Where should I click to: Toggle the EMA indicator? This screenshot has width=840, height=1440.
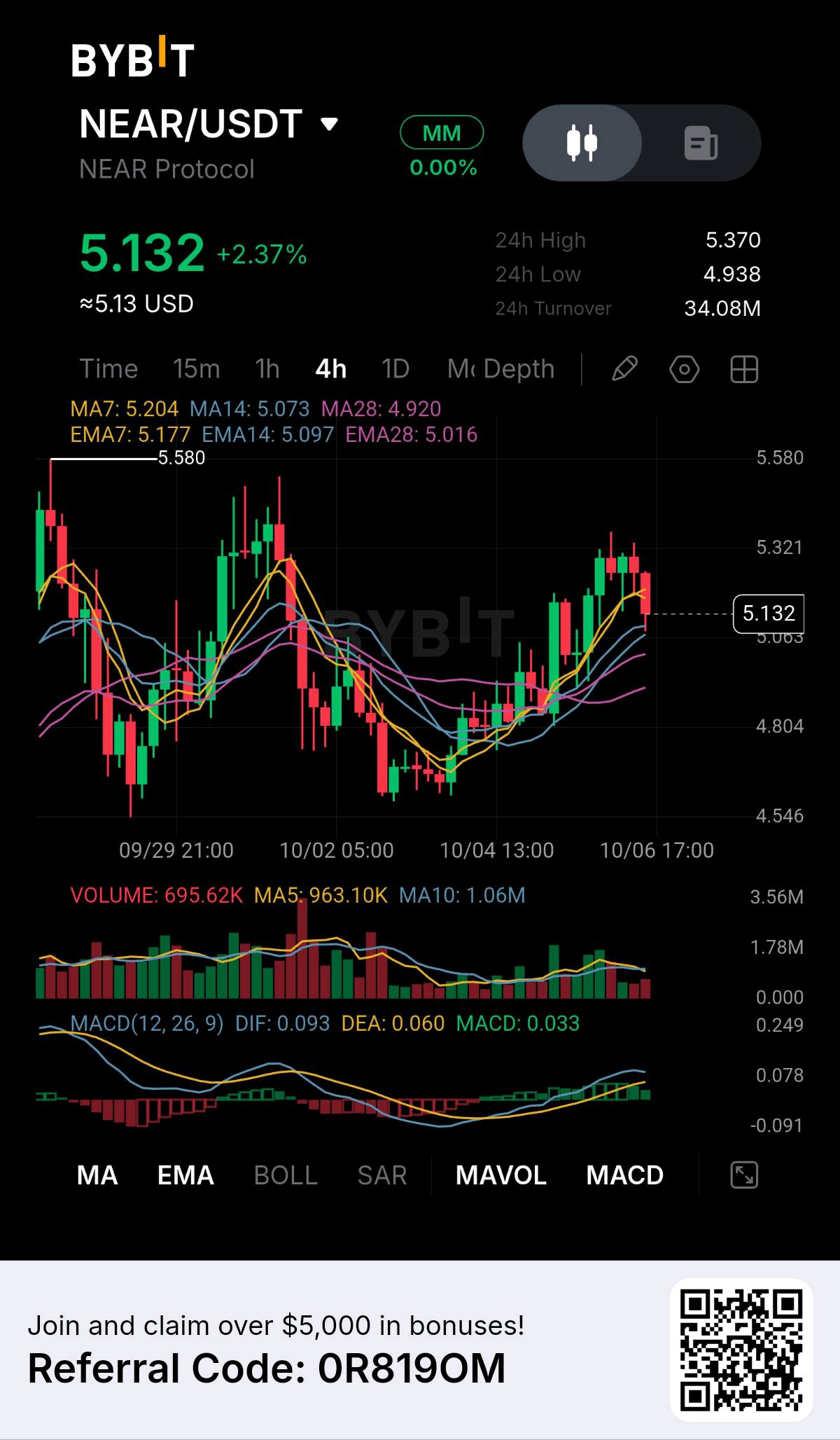pyautogui.click(x=185, y=1175)
